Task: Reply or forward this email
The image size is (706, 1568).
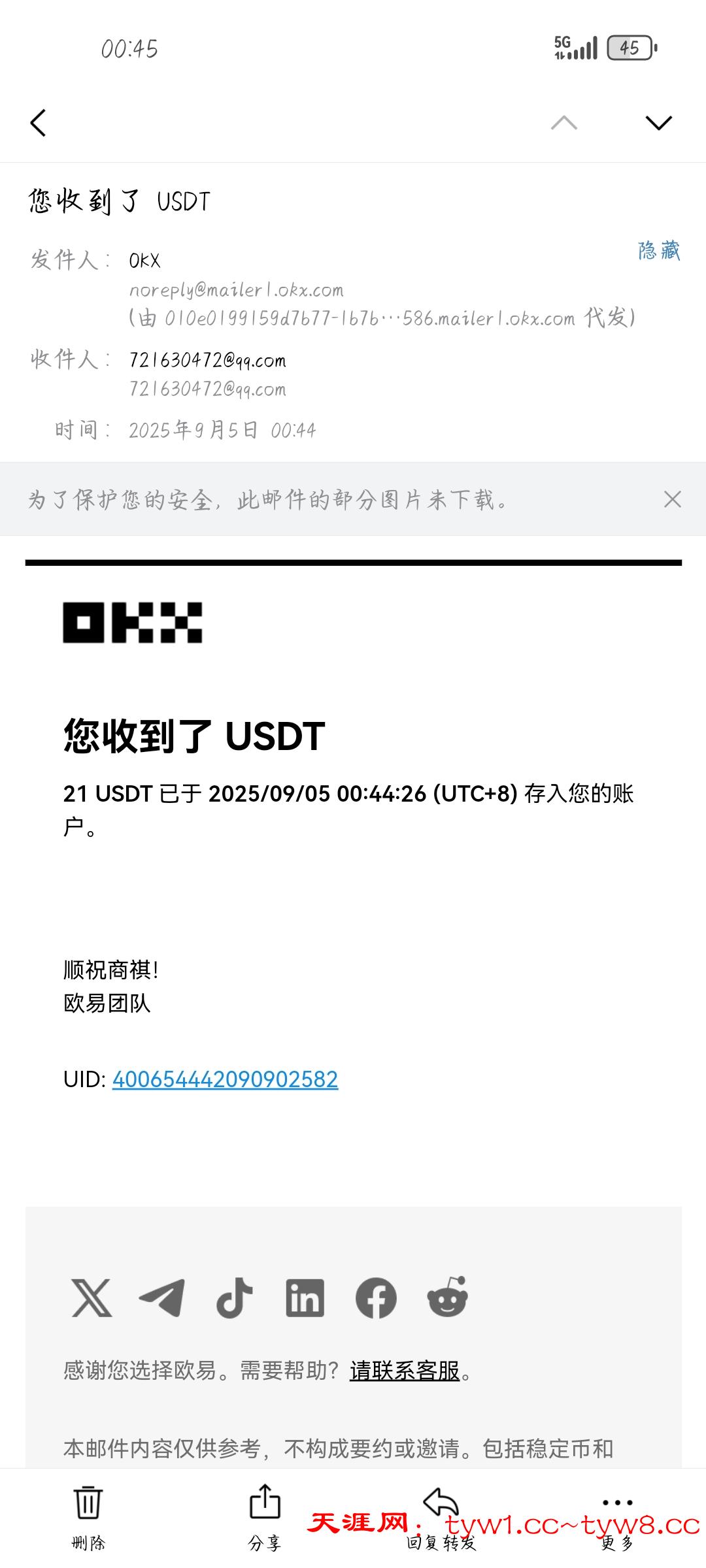Action: (441, 1516)
